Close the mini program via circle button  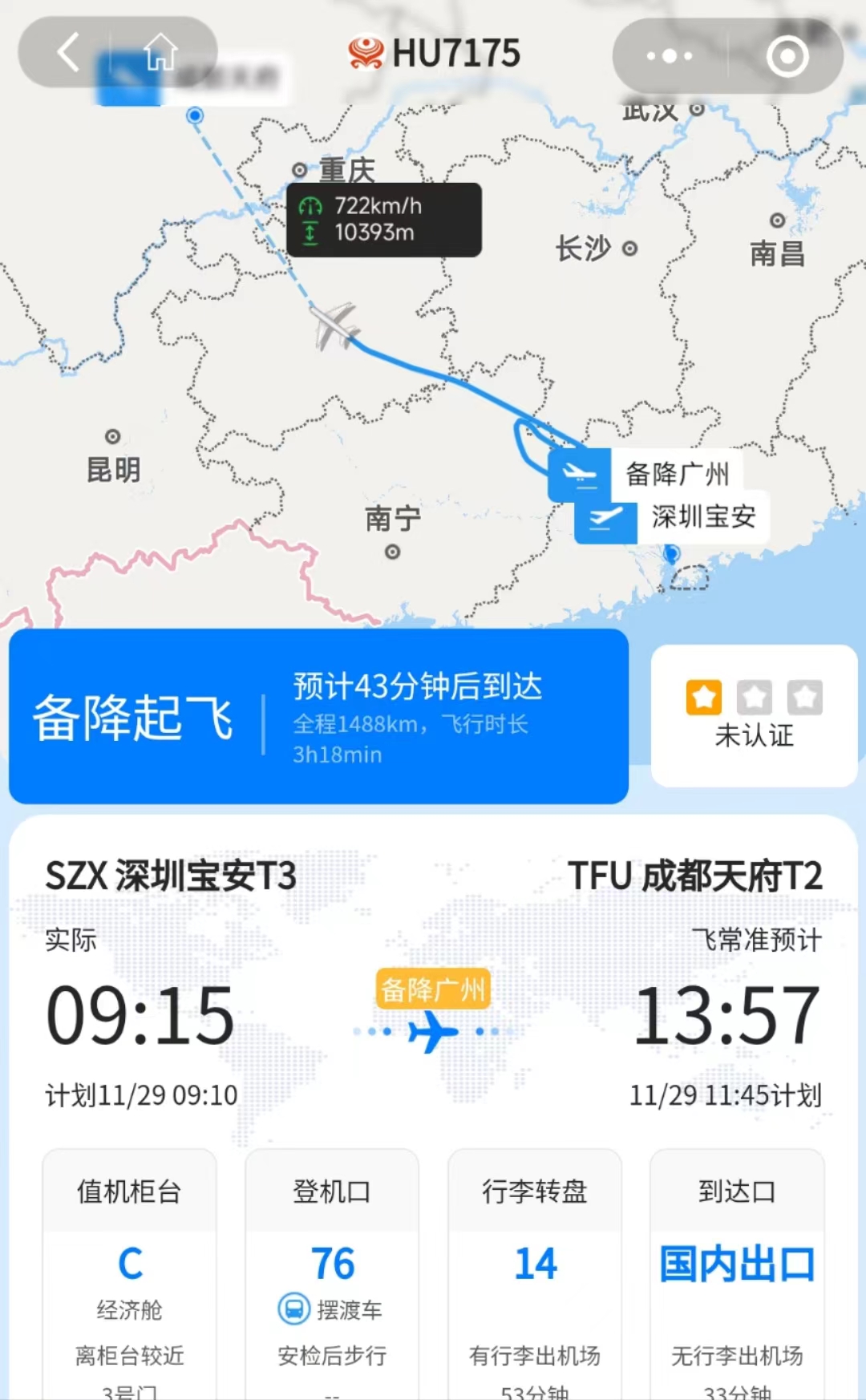[787, 56]
